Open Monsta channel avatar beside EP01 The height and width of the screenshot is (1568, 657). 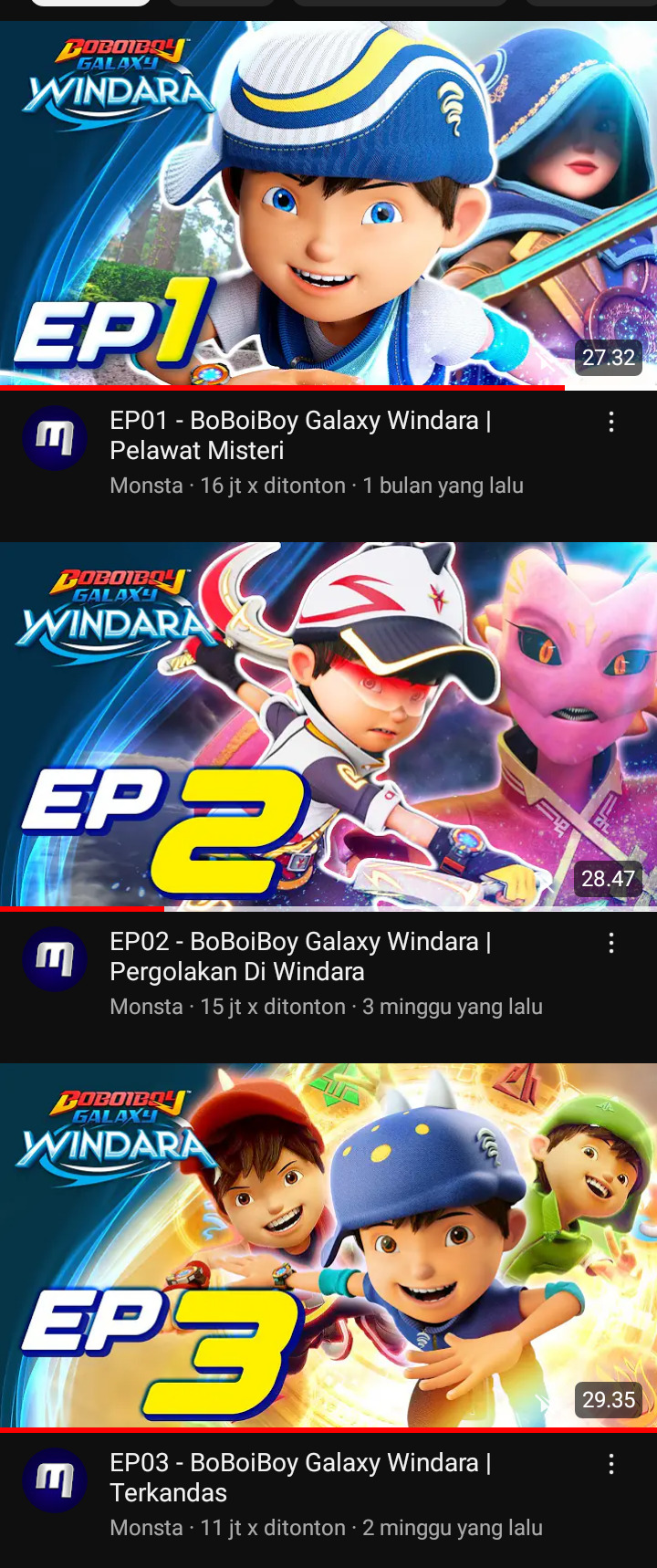(x=55, y=438)
